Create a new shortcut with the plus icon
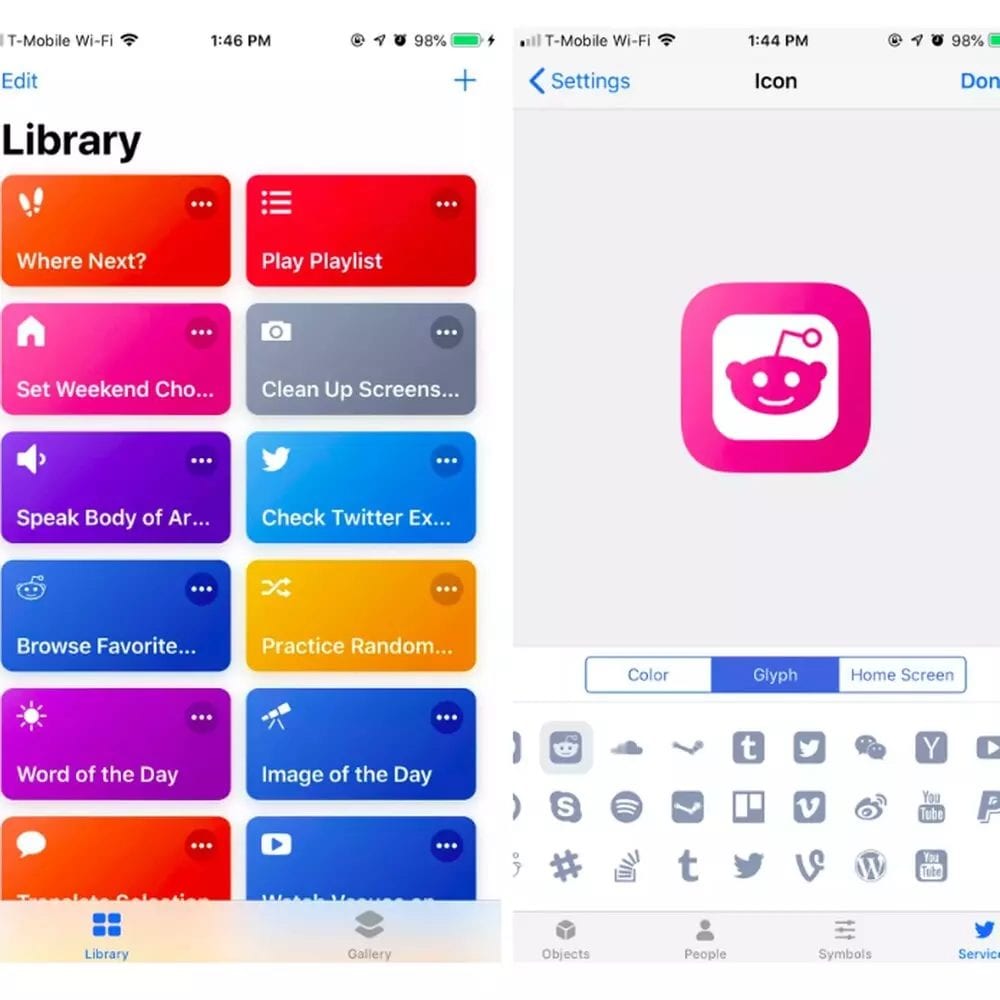1000x1000 pixels. coord(465,81)
